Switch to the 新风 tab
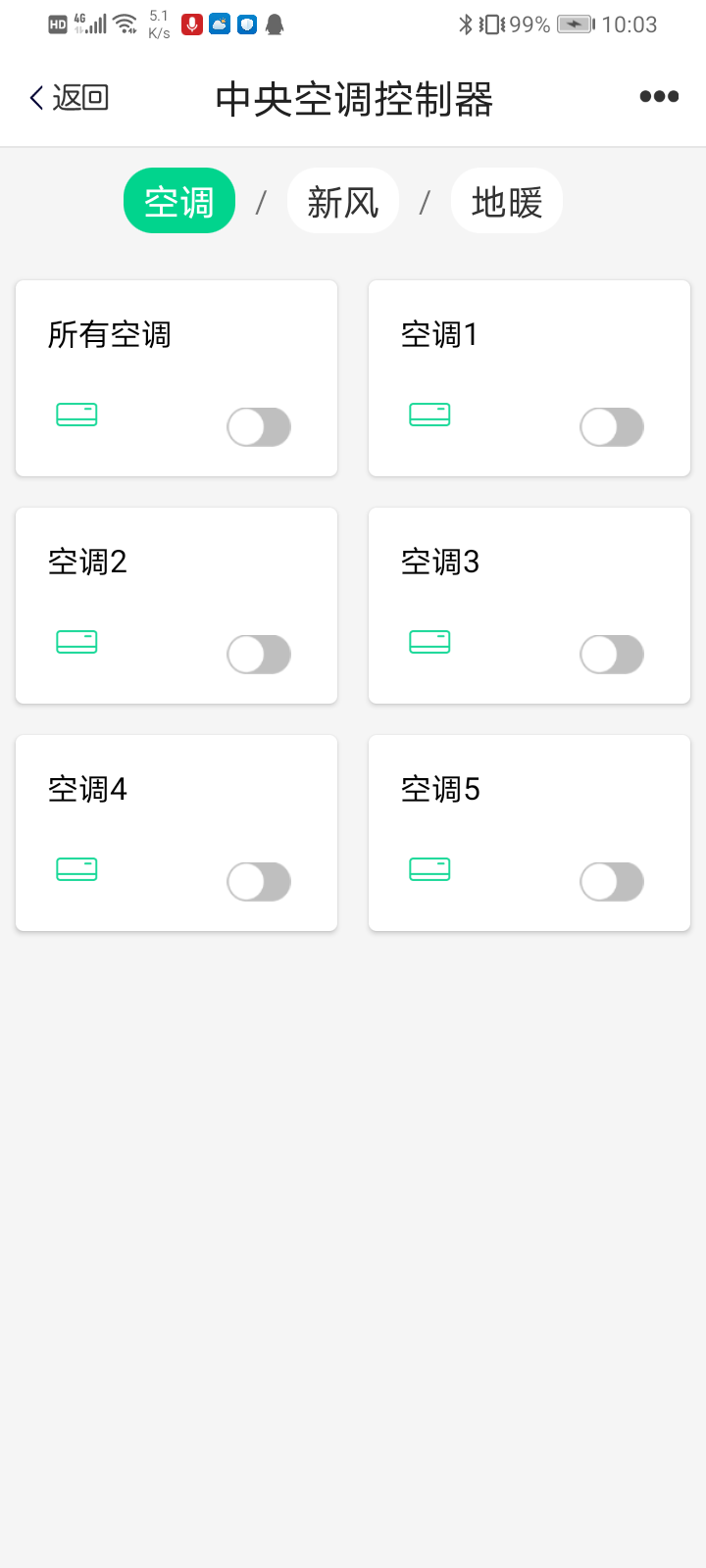Viewport: 706px width, 1568px height. click(x=343, y=202)
